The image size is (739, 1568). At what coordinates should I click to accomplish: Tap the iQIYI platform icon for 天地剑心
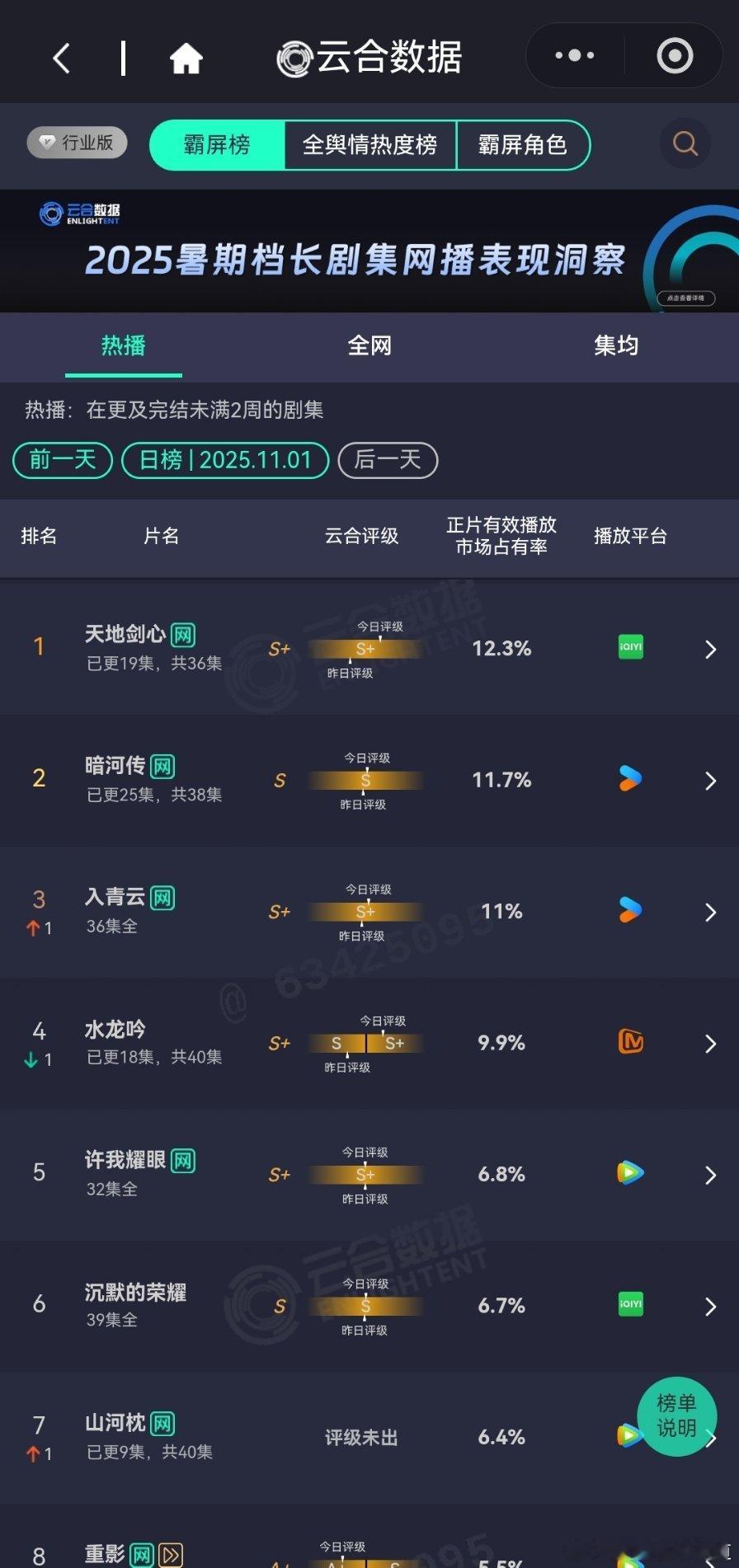(629, 648)
